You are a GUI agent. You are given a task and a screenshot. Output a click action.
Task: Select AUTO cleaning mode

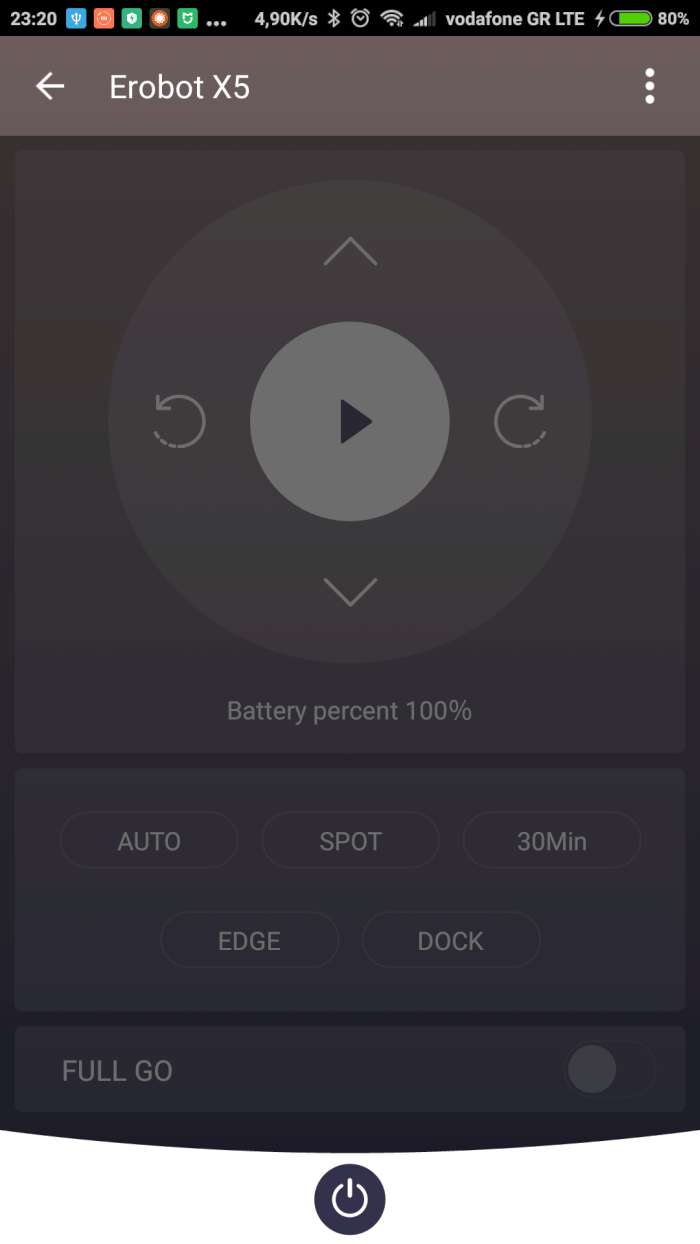(x=149, y=841)
